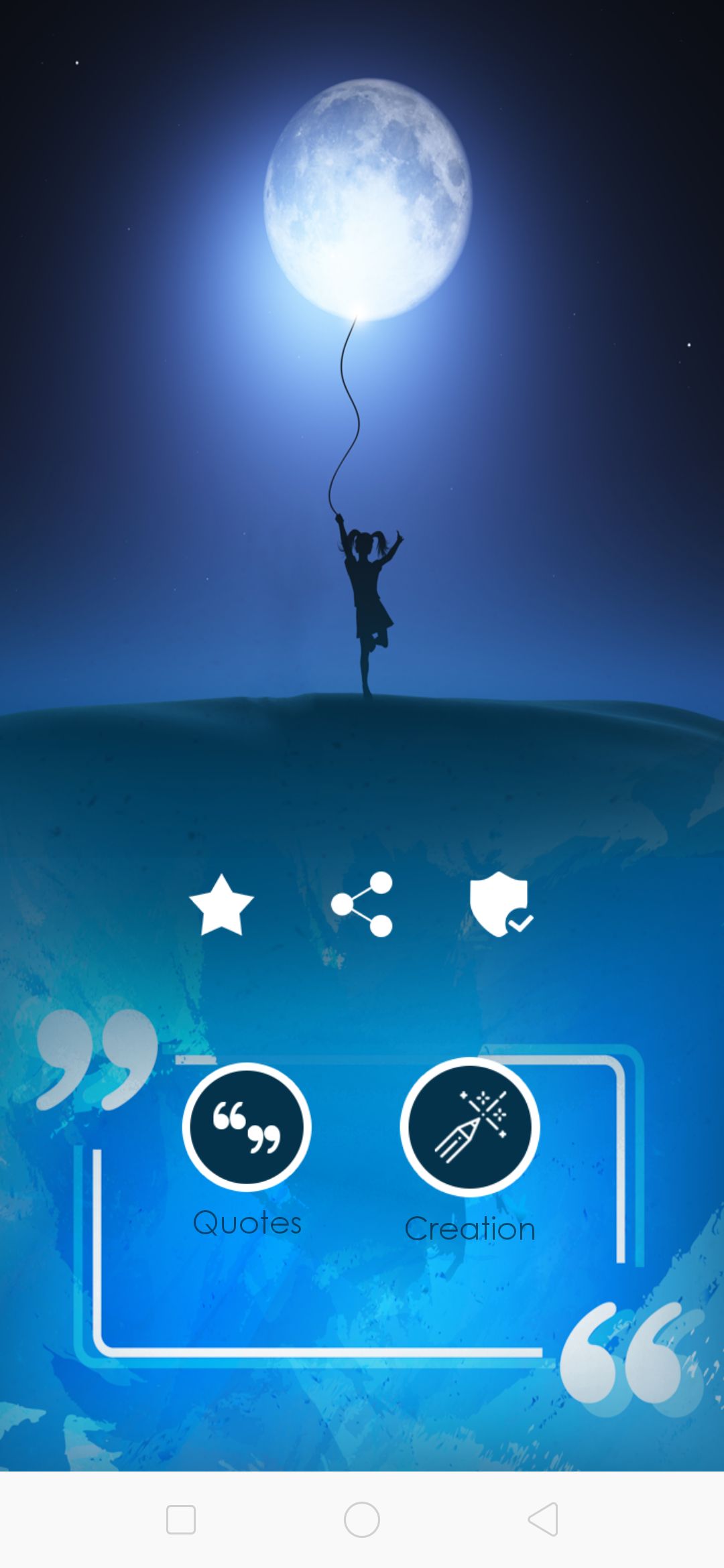The image size is (724, 1568).
Task: Share the app via share icon
Action: (x=362, y=905)
